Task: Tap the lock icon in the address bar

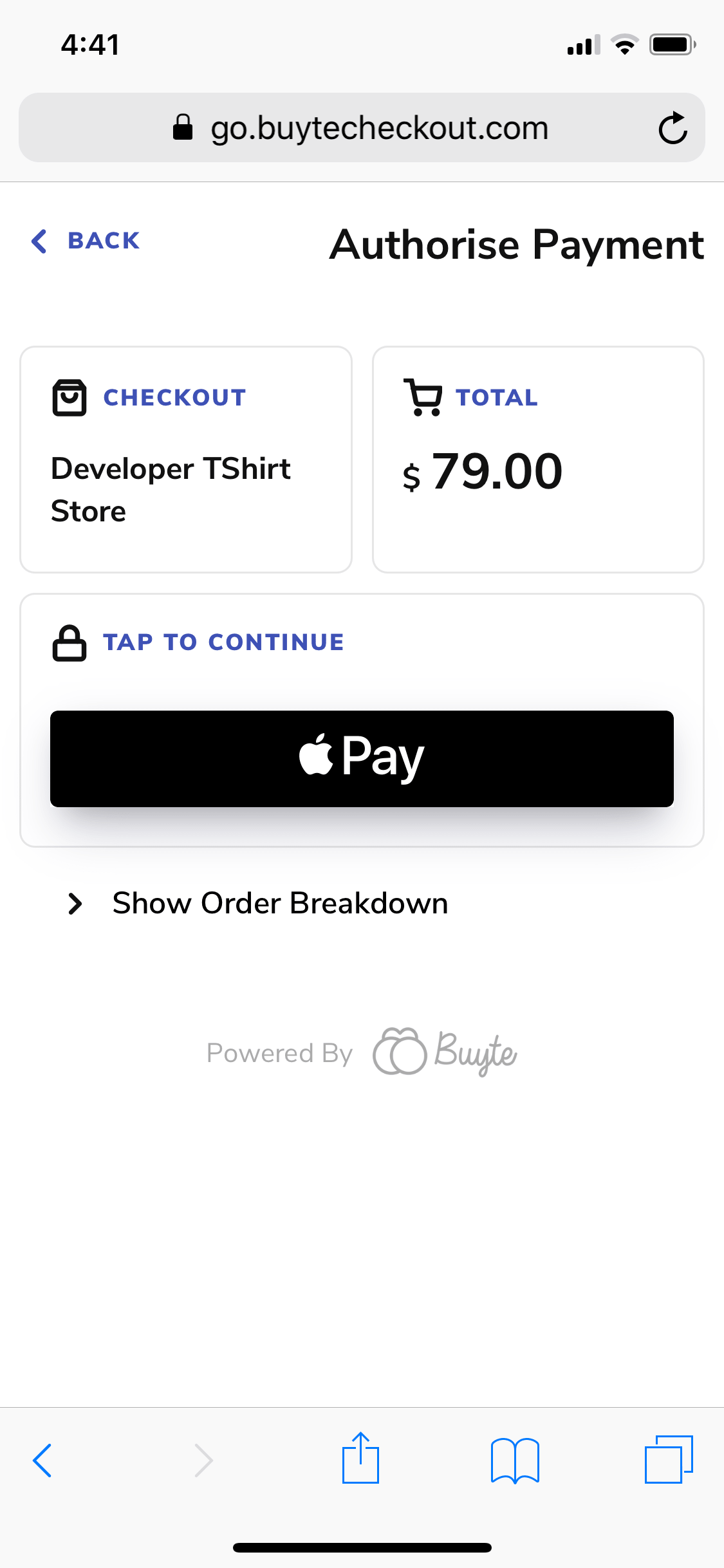Action: point(183,127)
